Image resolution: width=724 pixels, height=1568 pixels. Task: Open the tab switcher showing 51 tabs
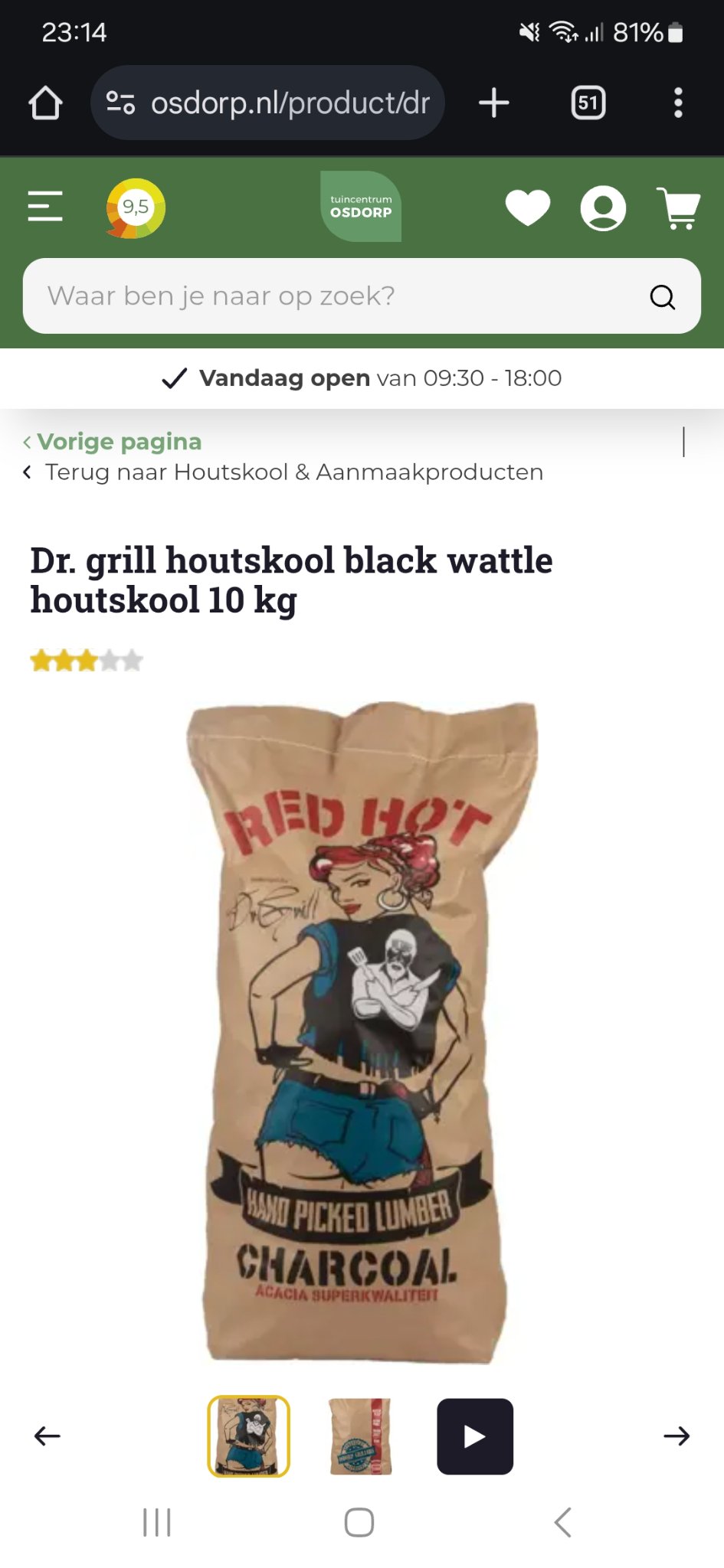tap(588, 103)
